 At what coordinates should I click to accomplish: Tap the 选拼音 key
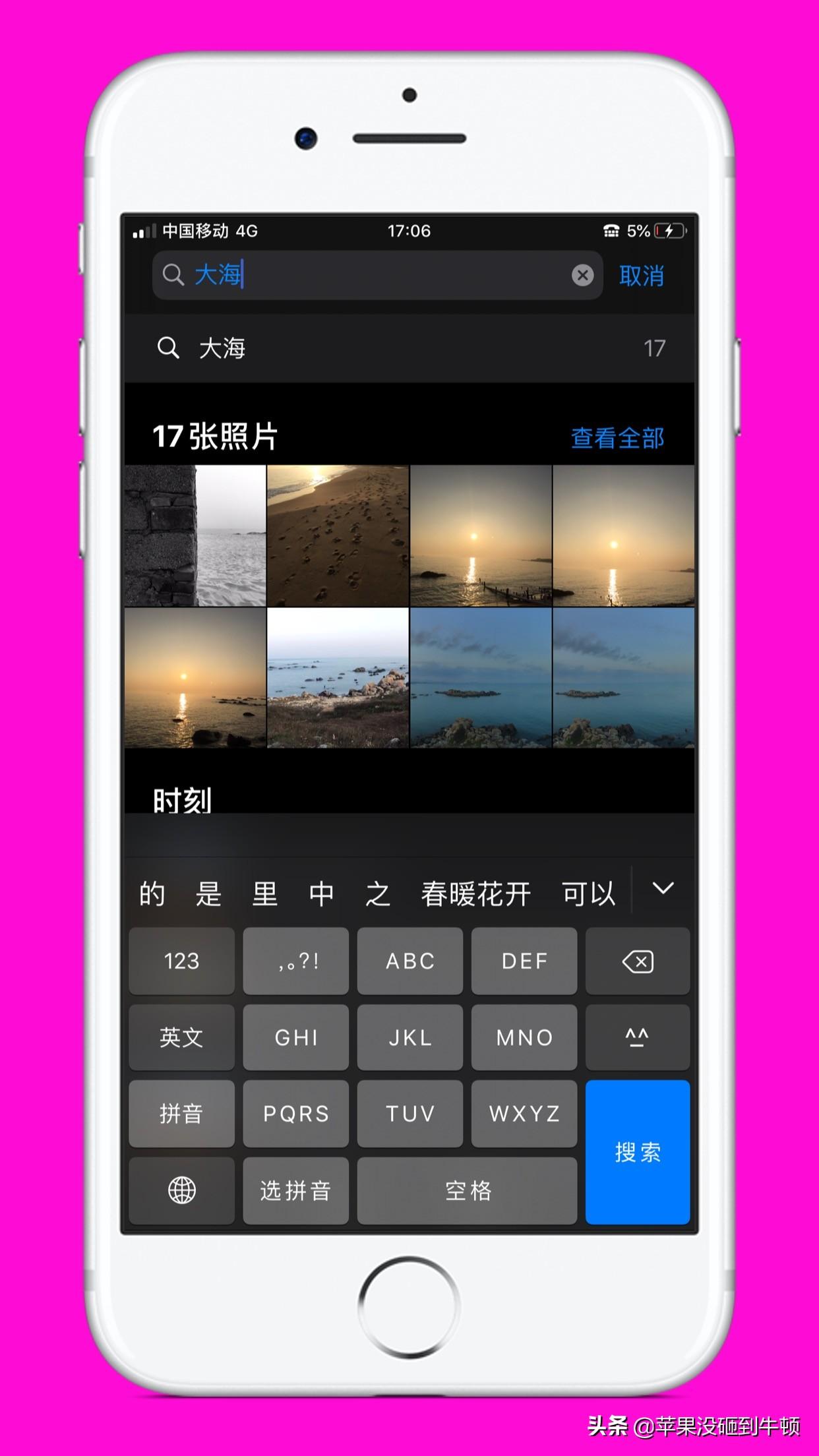coord(295,1190)
